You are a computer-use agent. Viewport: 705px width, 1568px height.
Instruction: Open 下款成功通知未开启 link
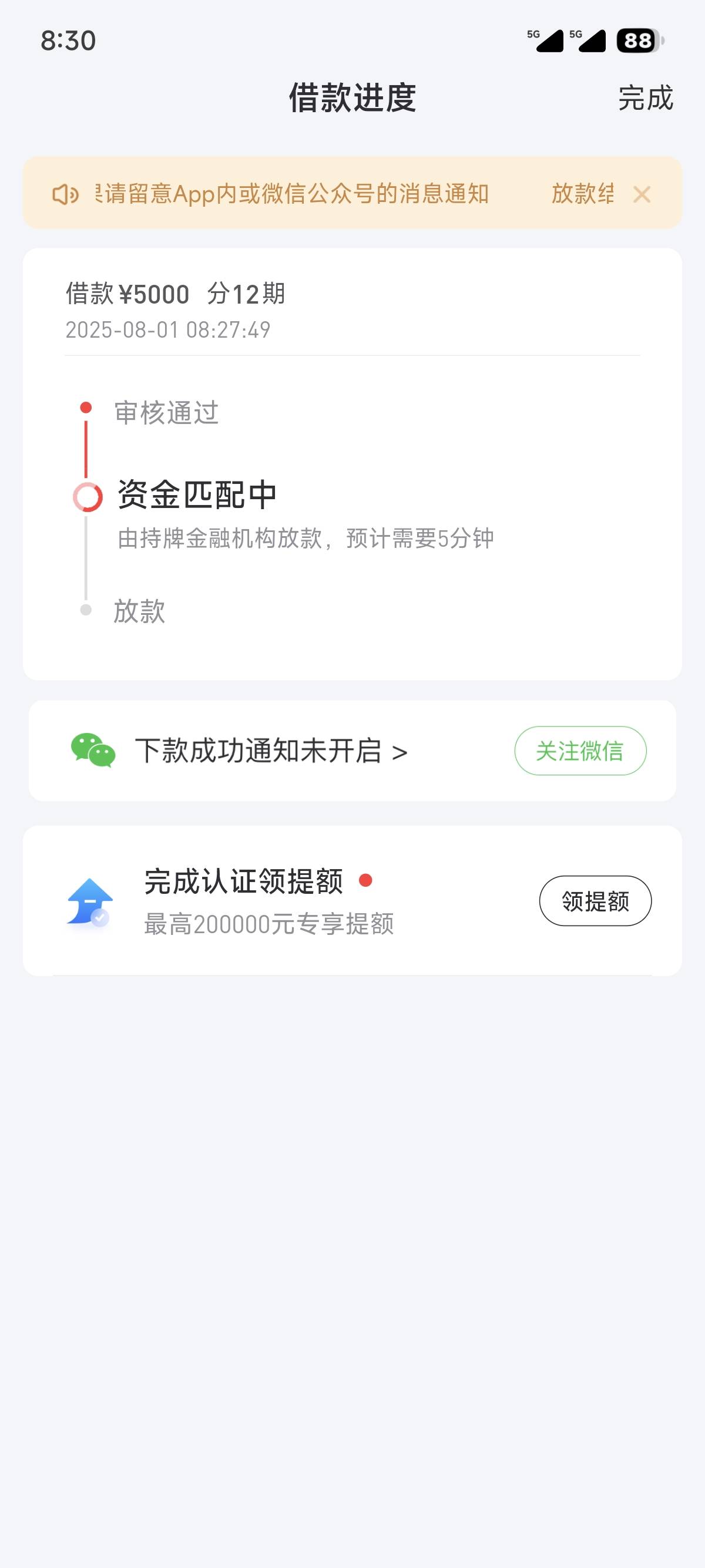(271, 751)
